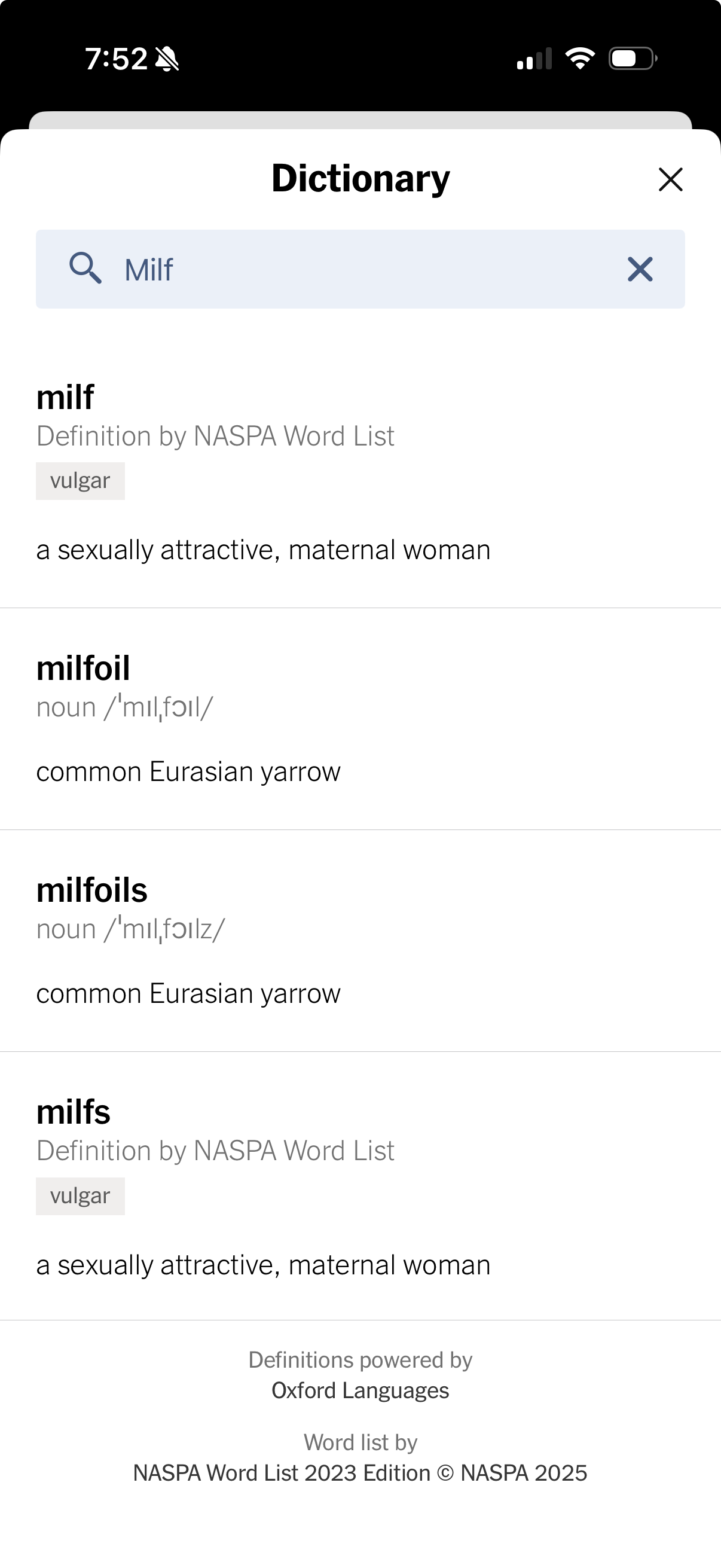Select the headword milf
721x1568 pixels.
[64, 398]
